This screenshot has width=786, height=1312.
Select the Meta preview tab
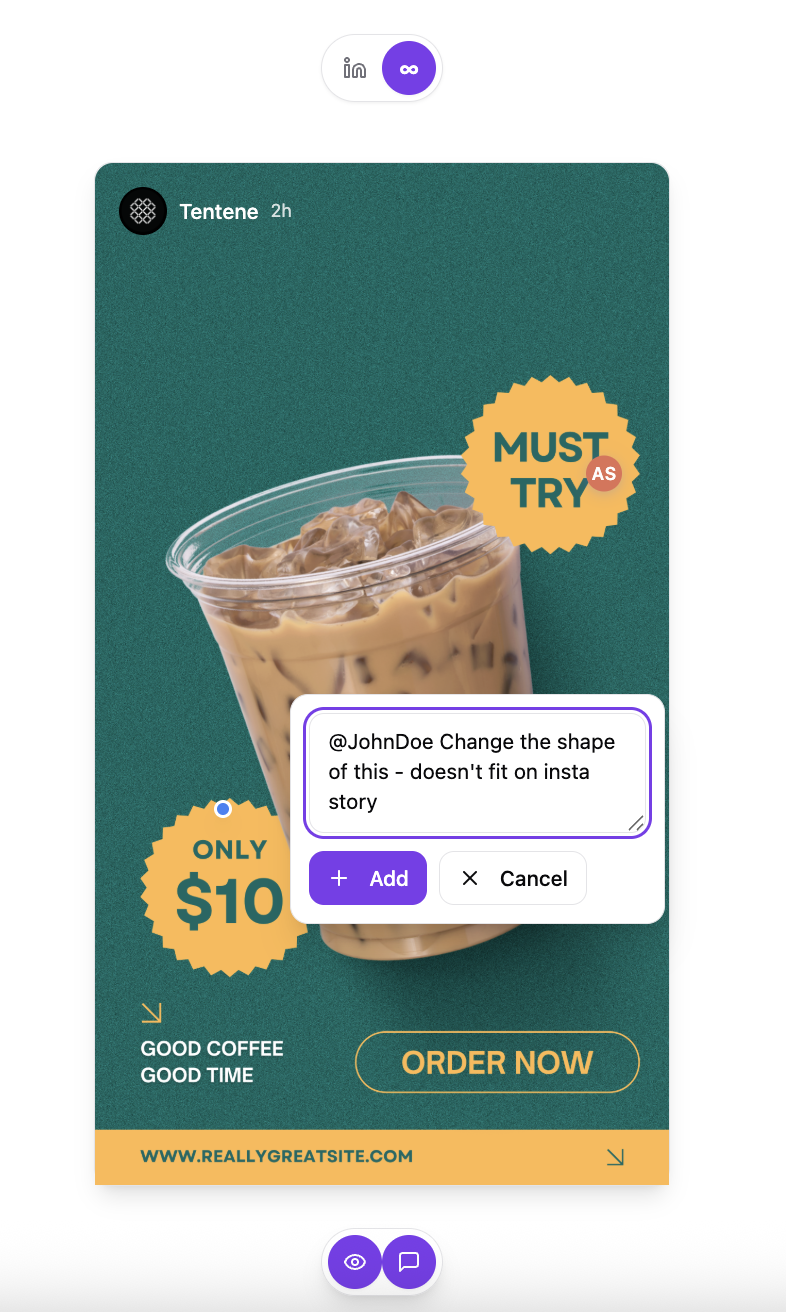[x=409, y=69]
